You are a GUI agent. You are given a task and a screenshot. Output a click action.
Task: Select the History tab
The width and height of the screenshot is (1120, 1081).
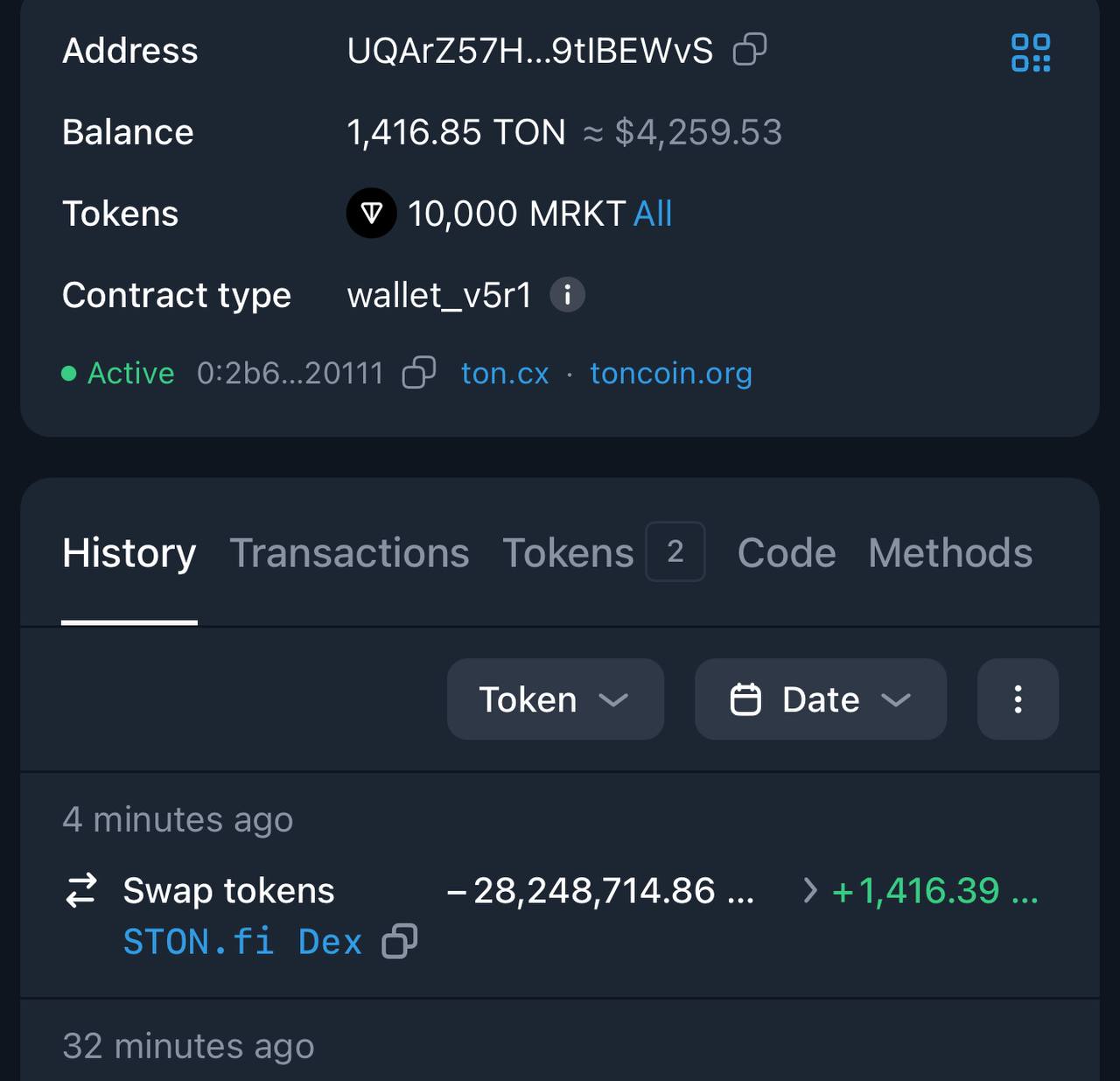pos(129,553)
